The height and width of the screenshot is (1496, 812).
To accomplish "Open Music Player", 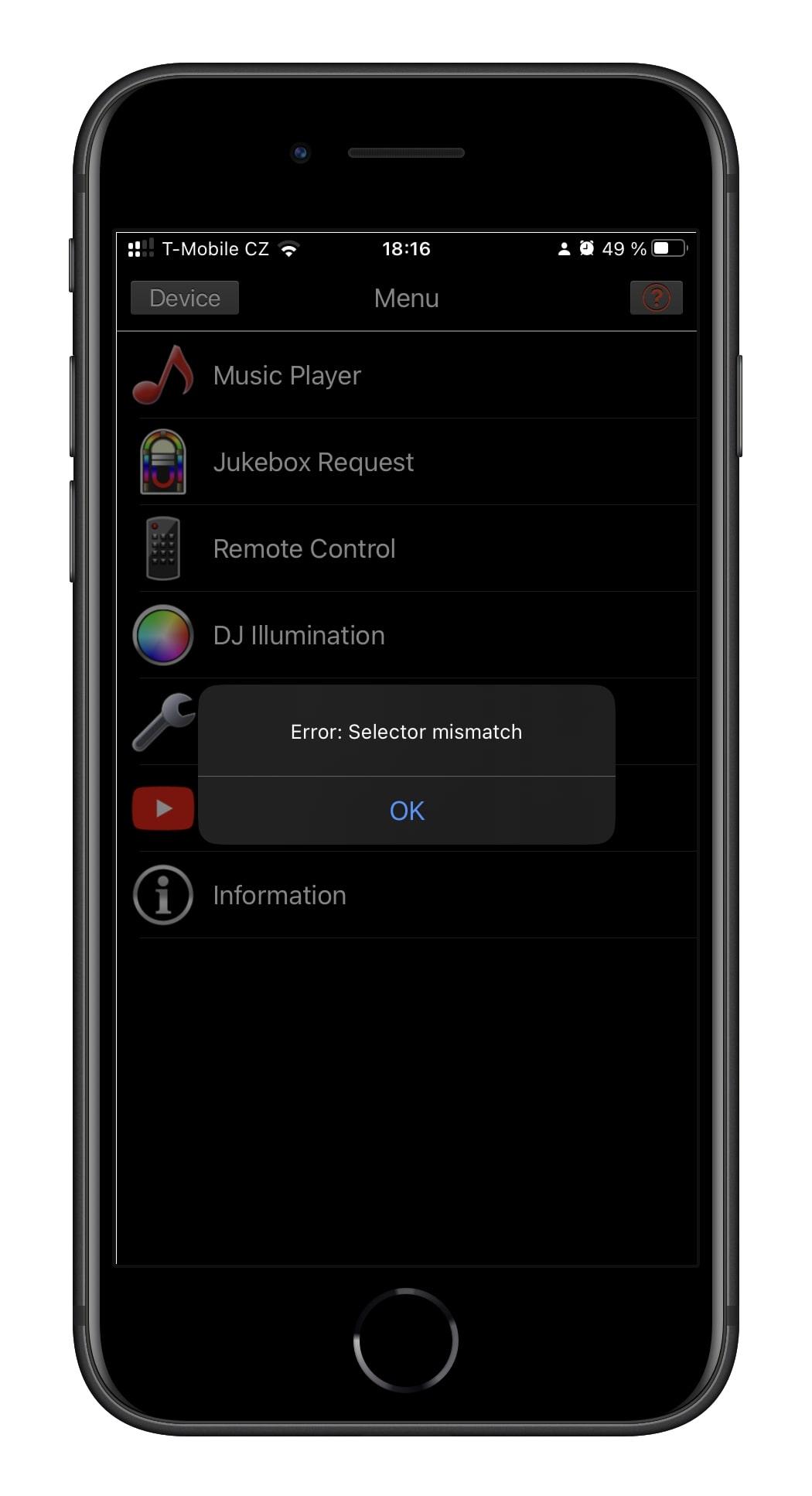I will (407, 375).
